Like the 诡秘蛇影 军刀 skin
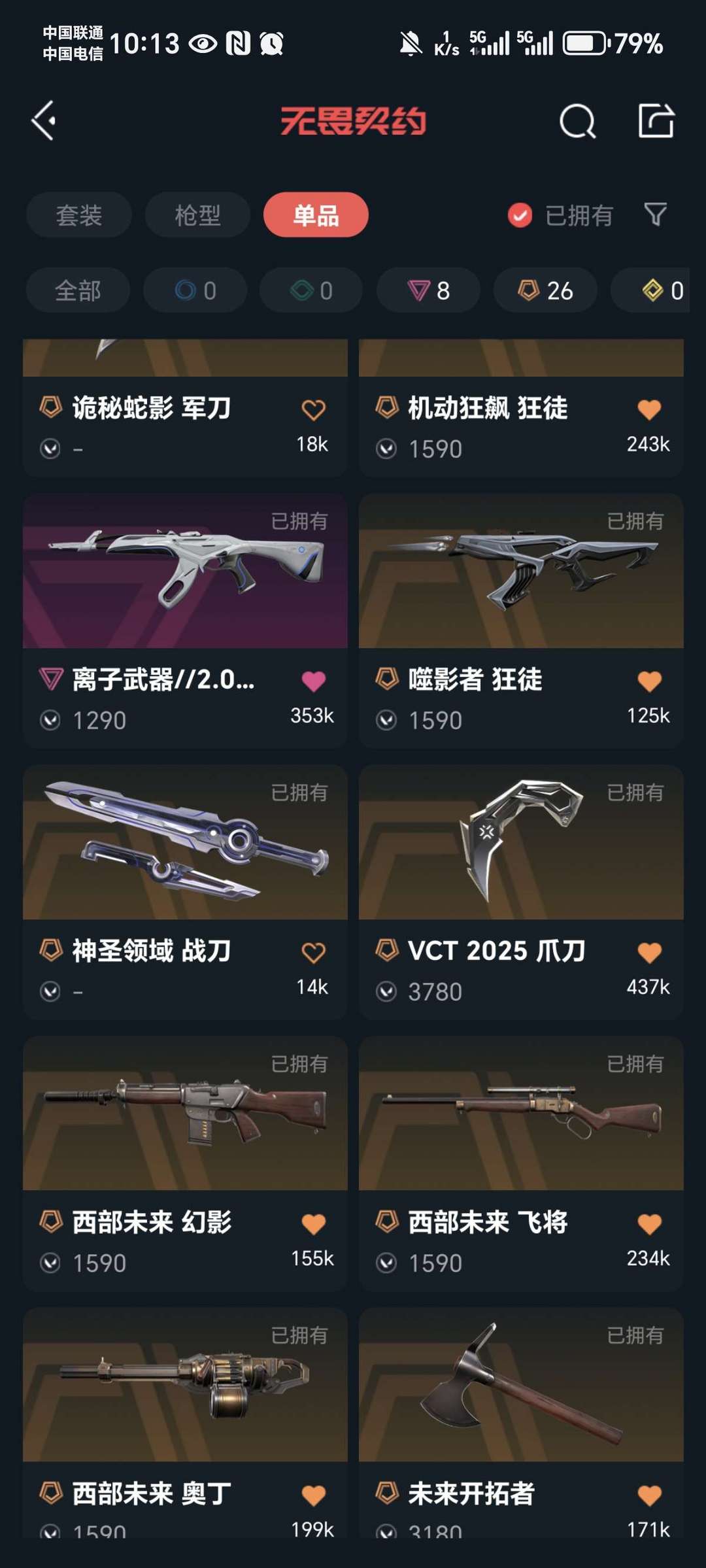Viewport: 706px width, 1568px height. pos(313,410)
